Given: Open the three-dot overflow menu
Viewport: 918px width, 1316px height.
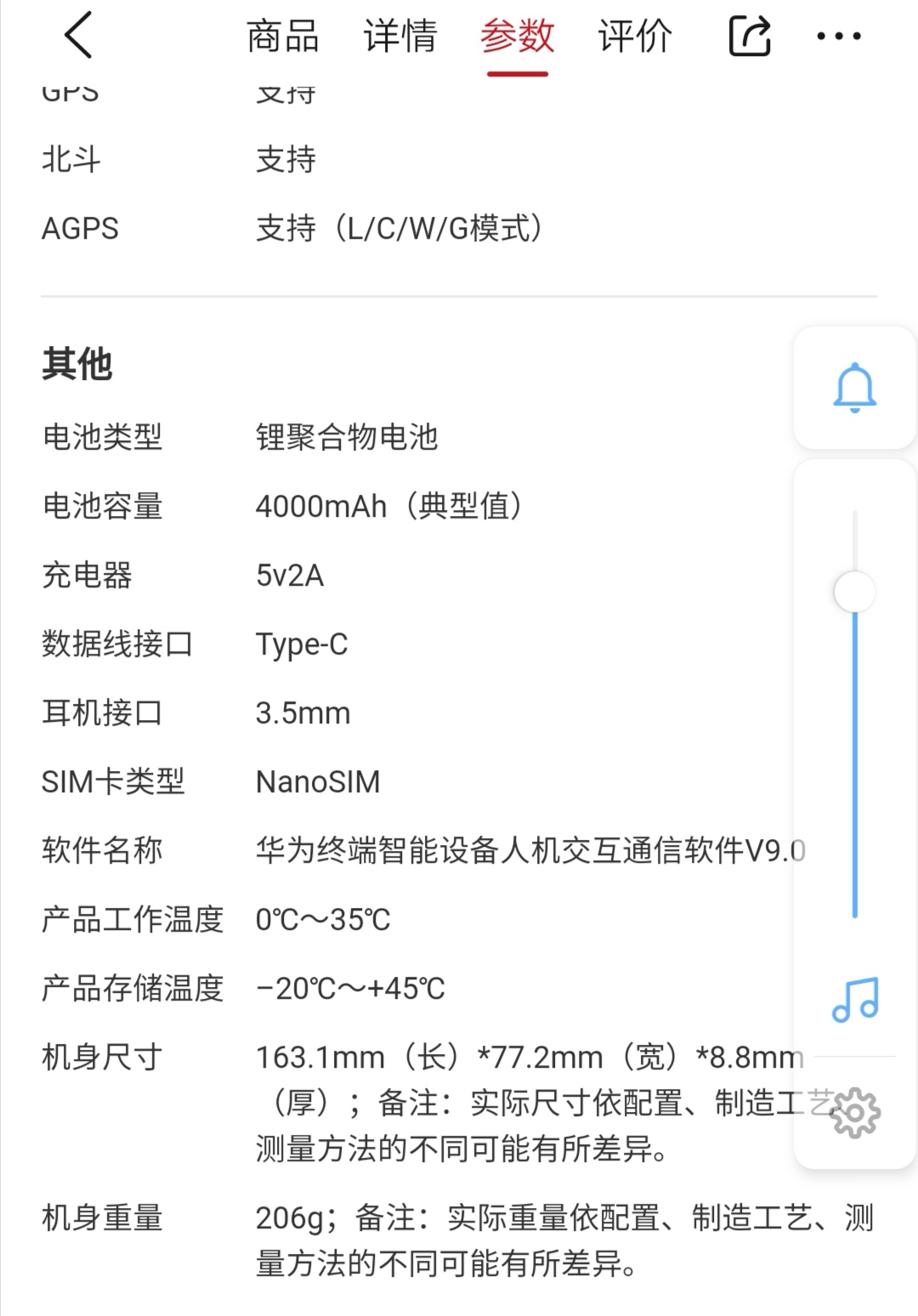Looking at the screenshot, I should tap(839, 36).
